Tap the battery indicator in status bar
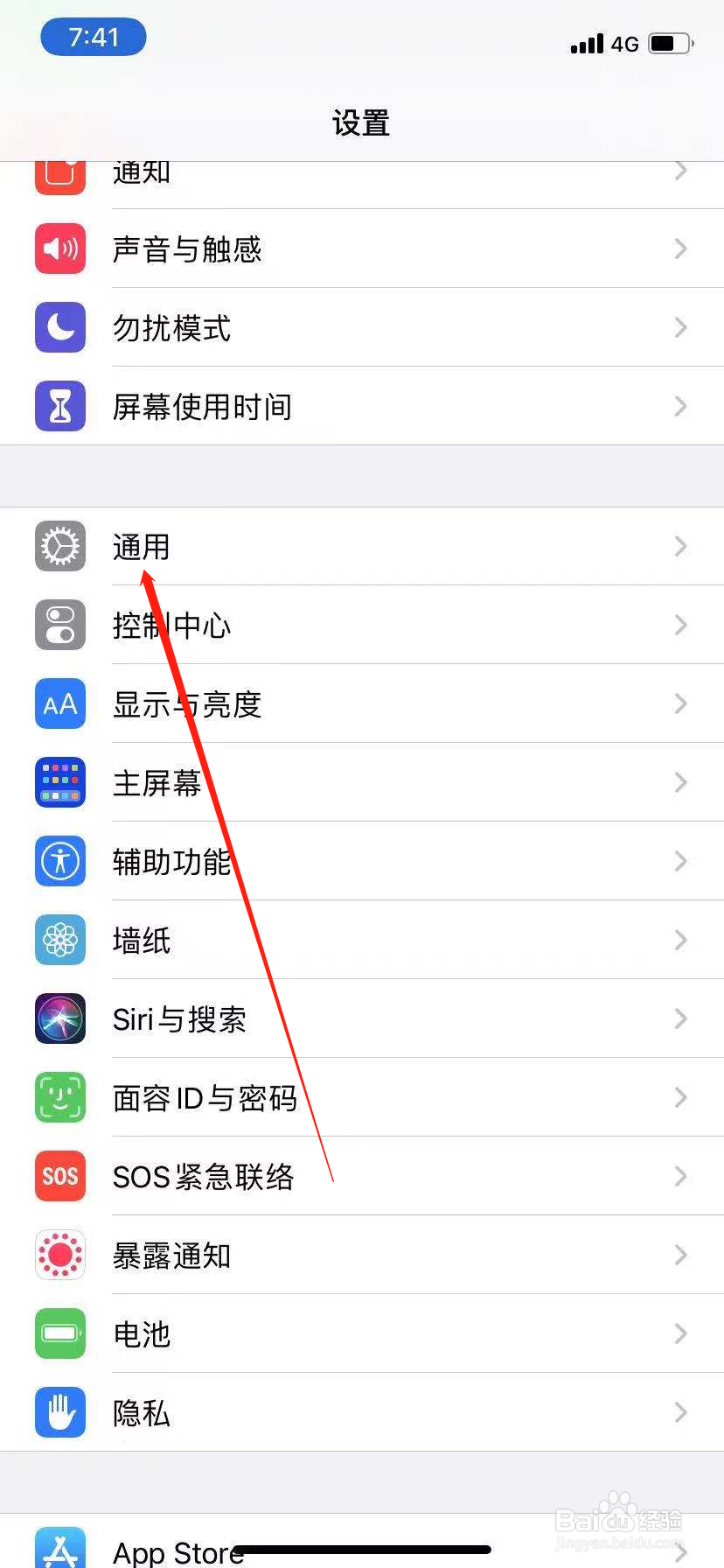Screen dimensions: 724x1568 pos(670,44)
